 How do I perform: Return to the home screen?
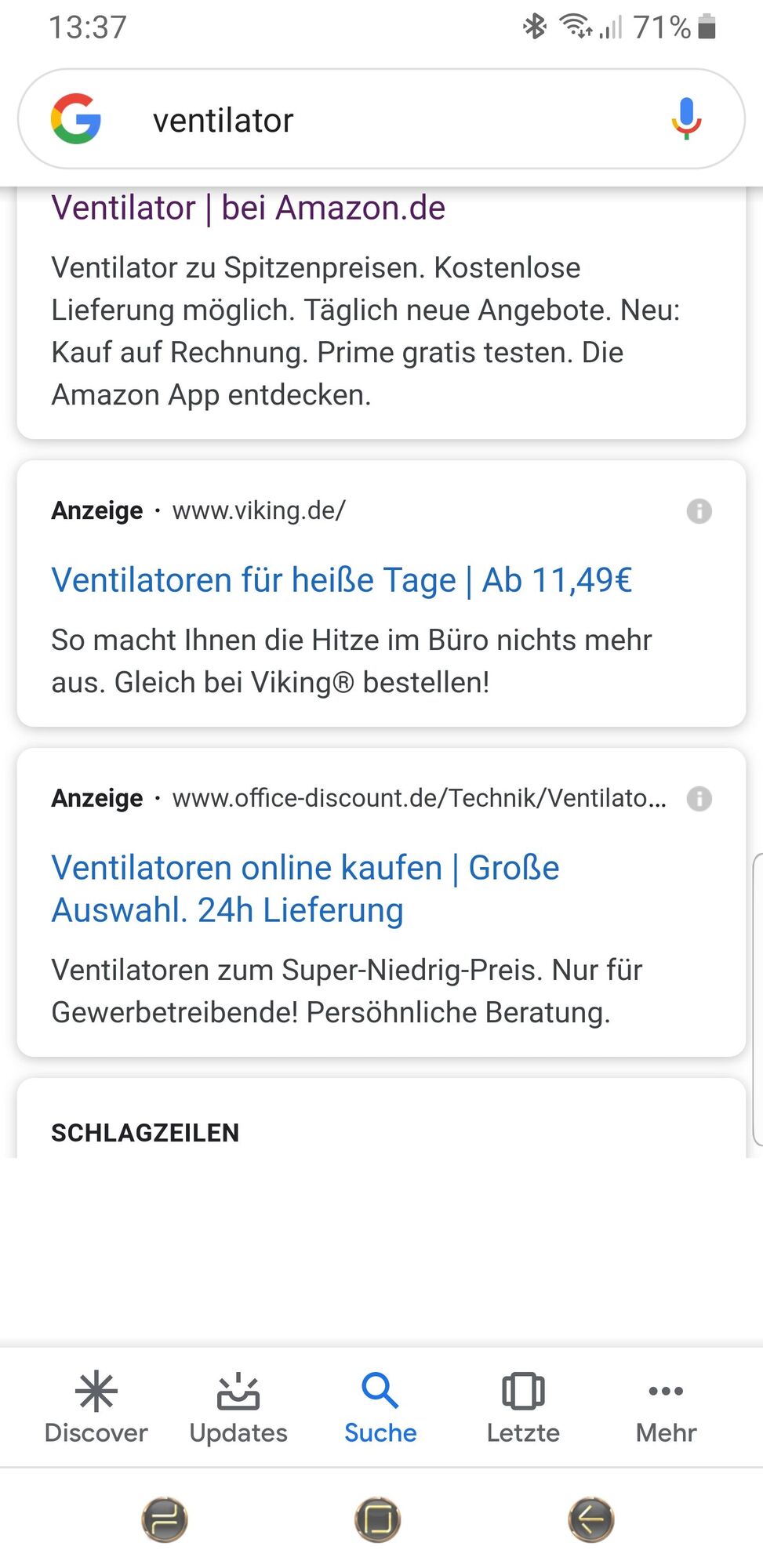click(377, 1519)
